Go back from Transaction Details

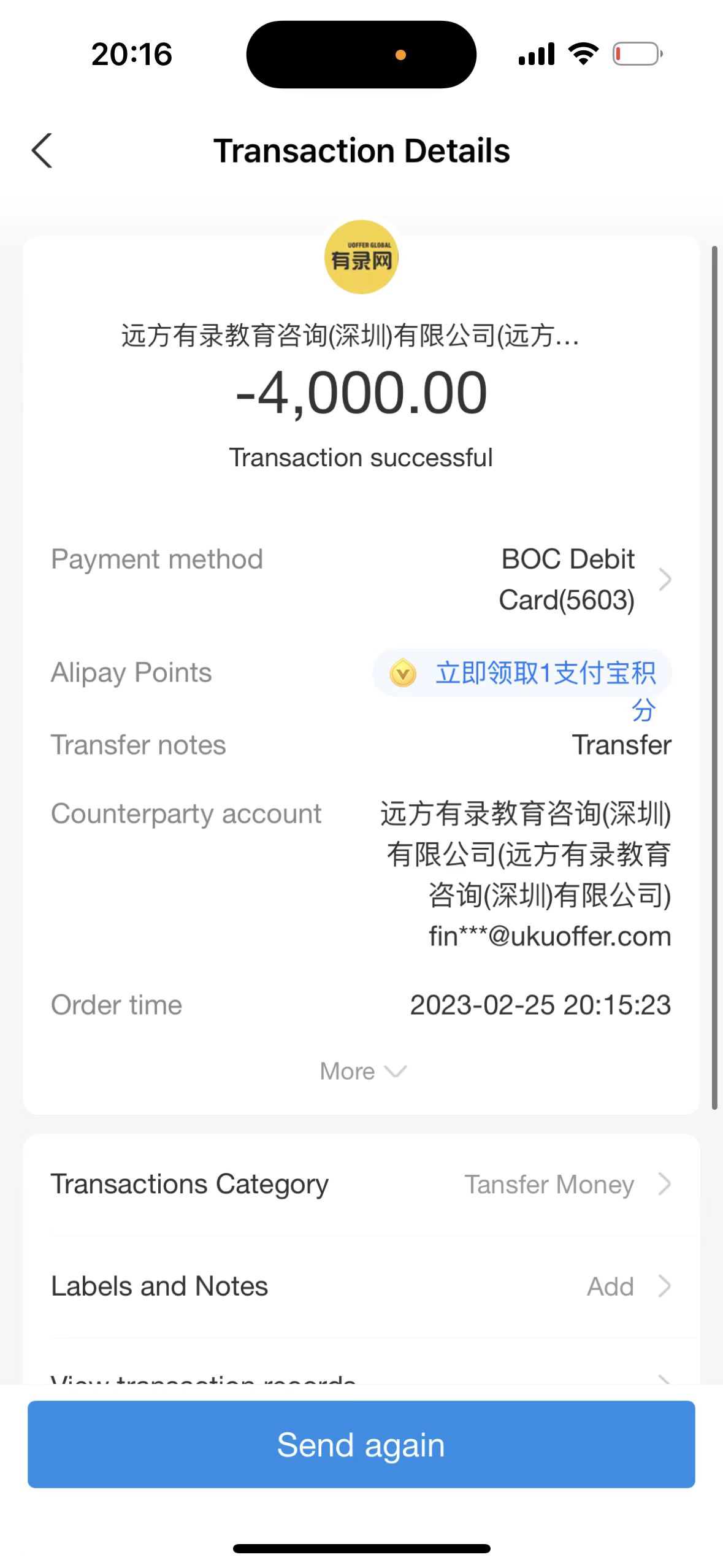tap(42, 150)
